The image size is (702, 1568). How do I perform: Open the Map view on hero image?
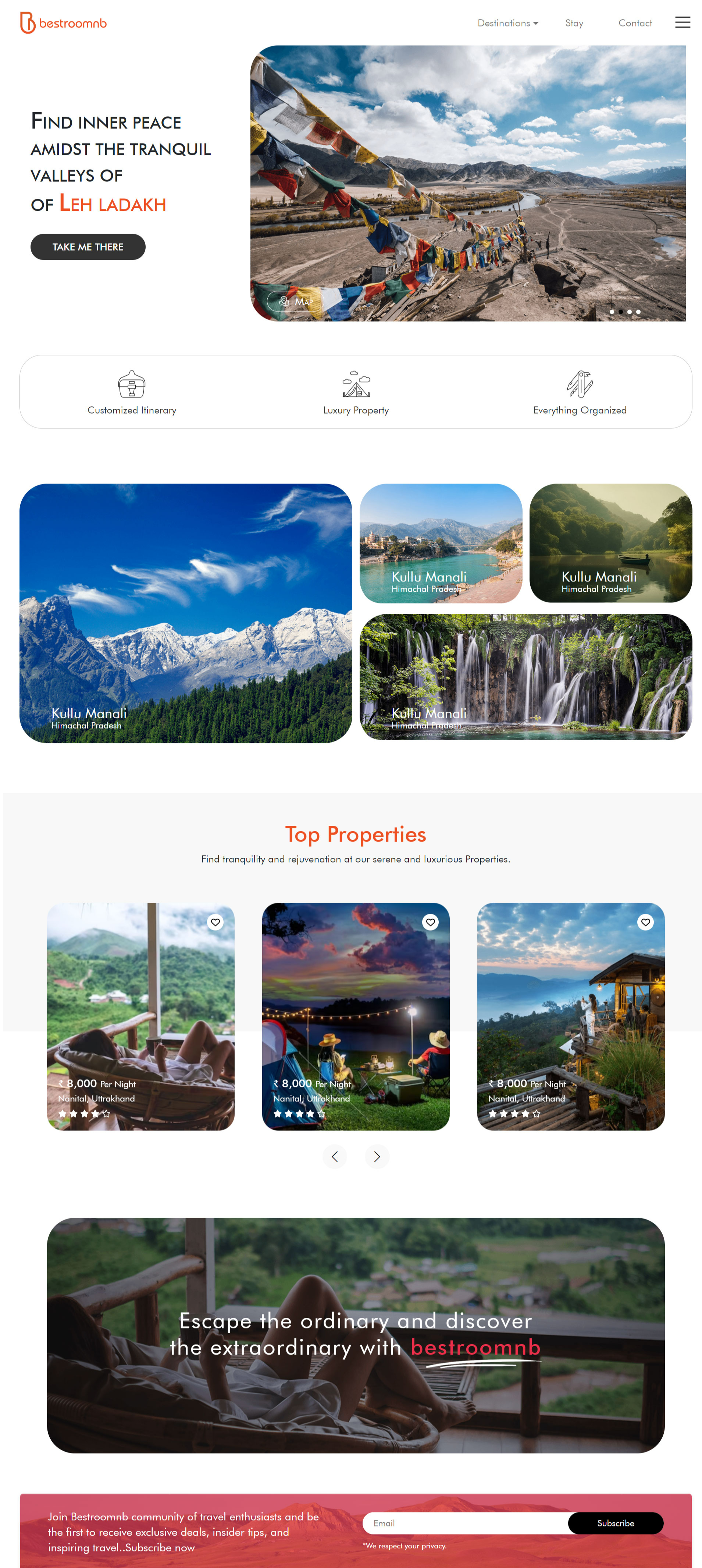pos(296,301)
